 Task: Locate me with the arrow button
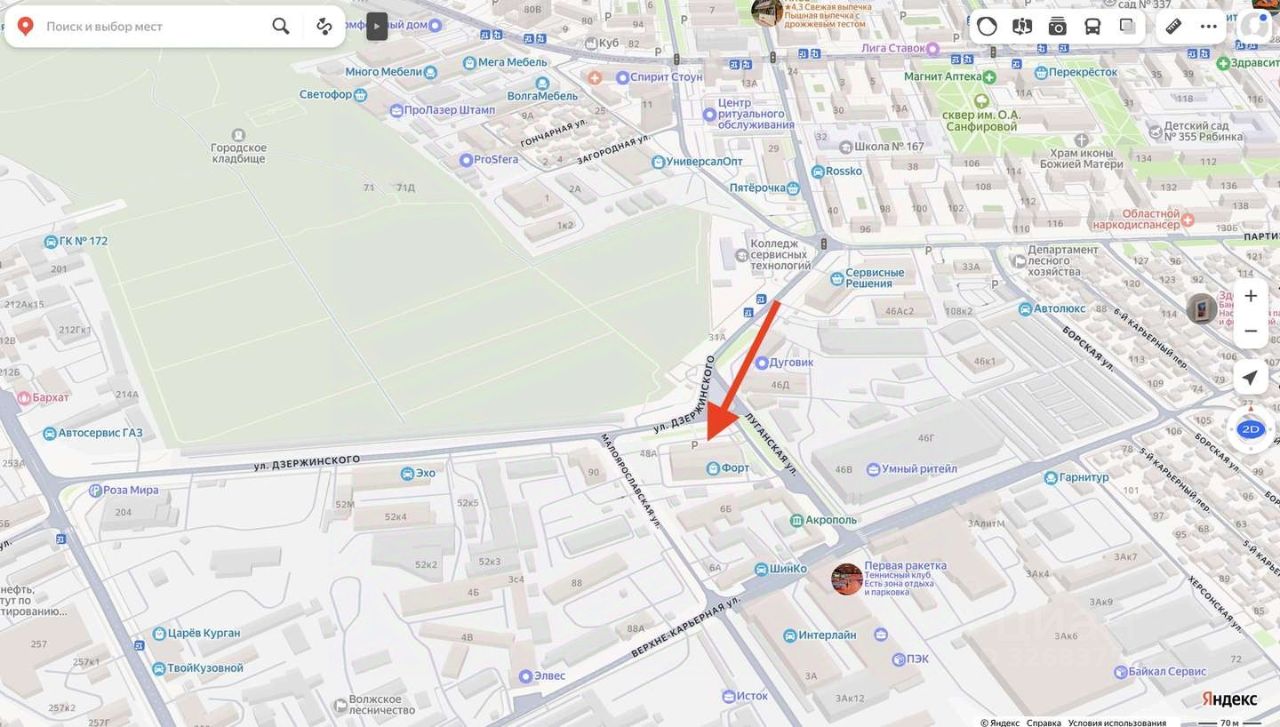[1250, 378]
